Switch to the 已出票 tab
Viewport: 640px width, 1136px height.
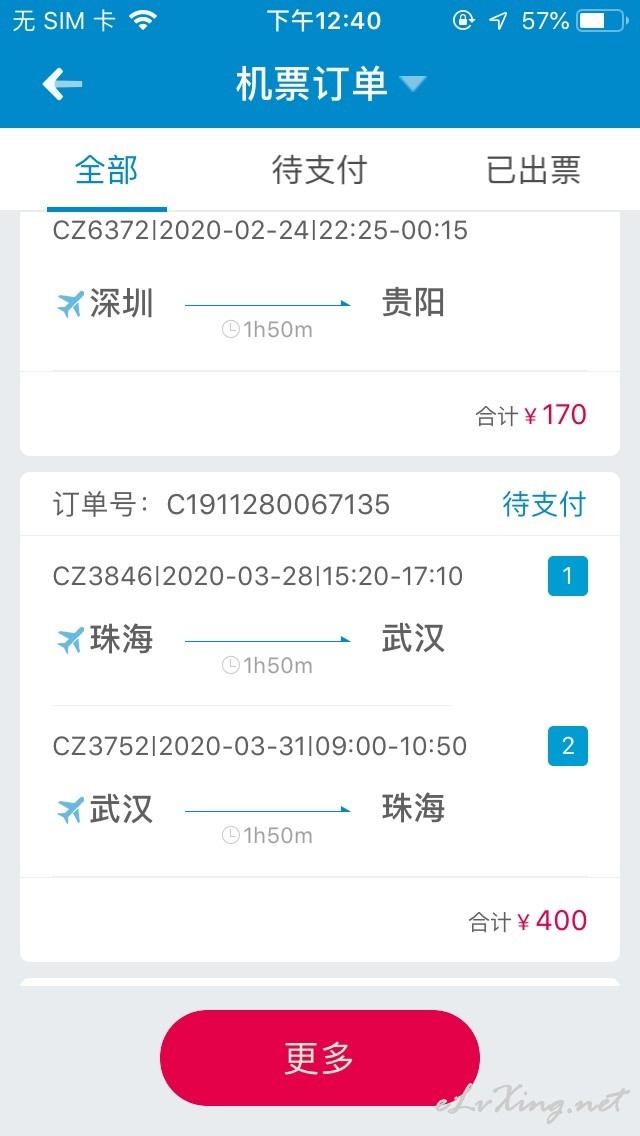pos(533,171)
